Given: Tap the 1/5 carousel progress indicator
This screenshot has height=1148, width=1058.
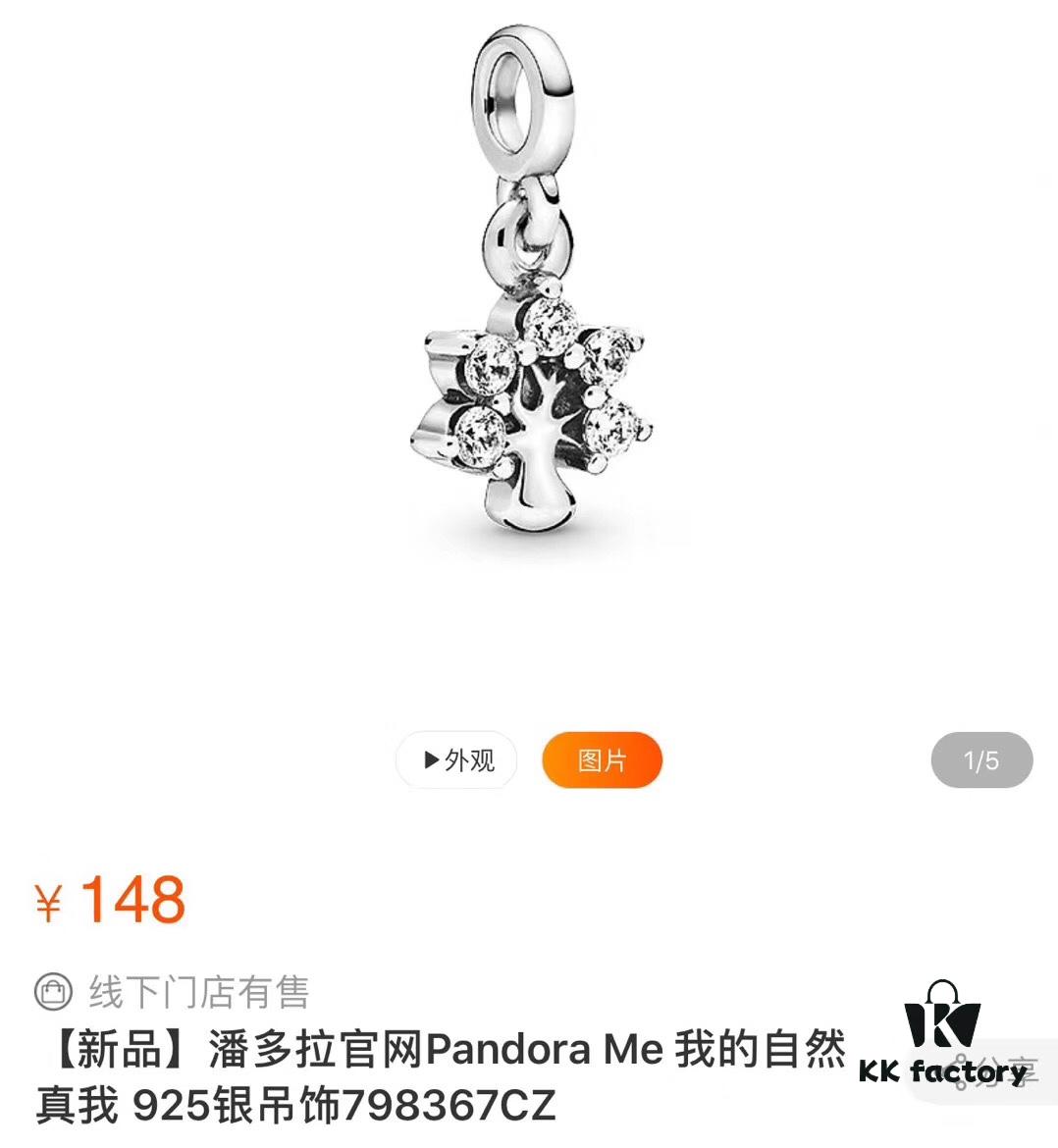Looking at the screenshot, I should (x=981, y=760).
